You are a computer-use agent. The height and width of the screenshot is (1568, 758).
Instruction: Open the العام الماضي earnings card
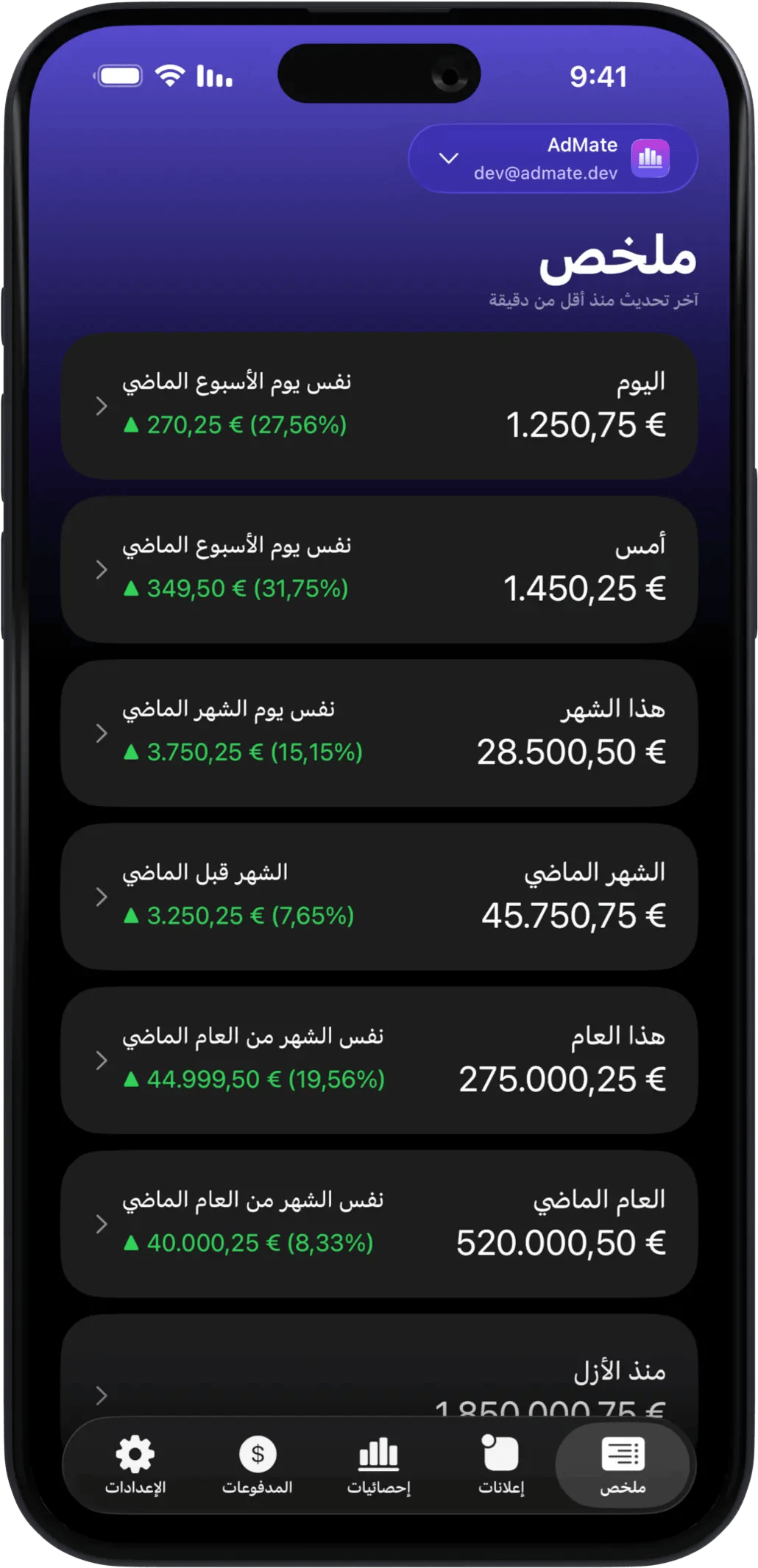coord(379,1225)
